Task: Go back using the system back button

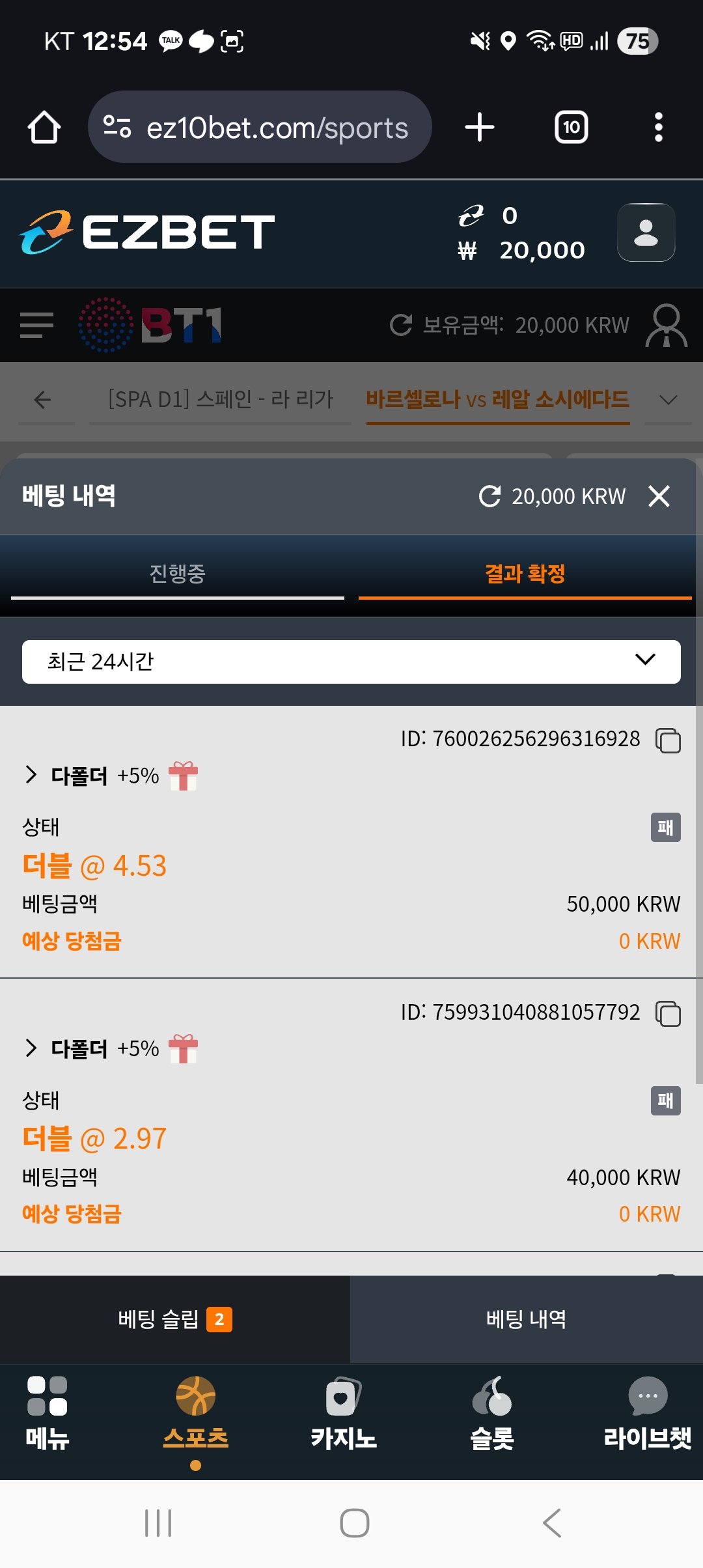Action: tap(552, 1522)
